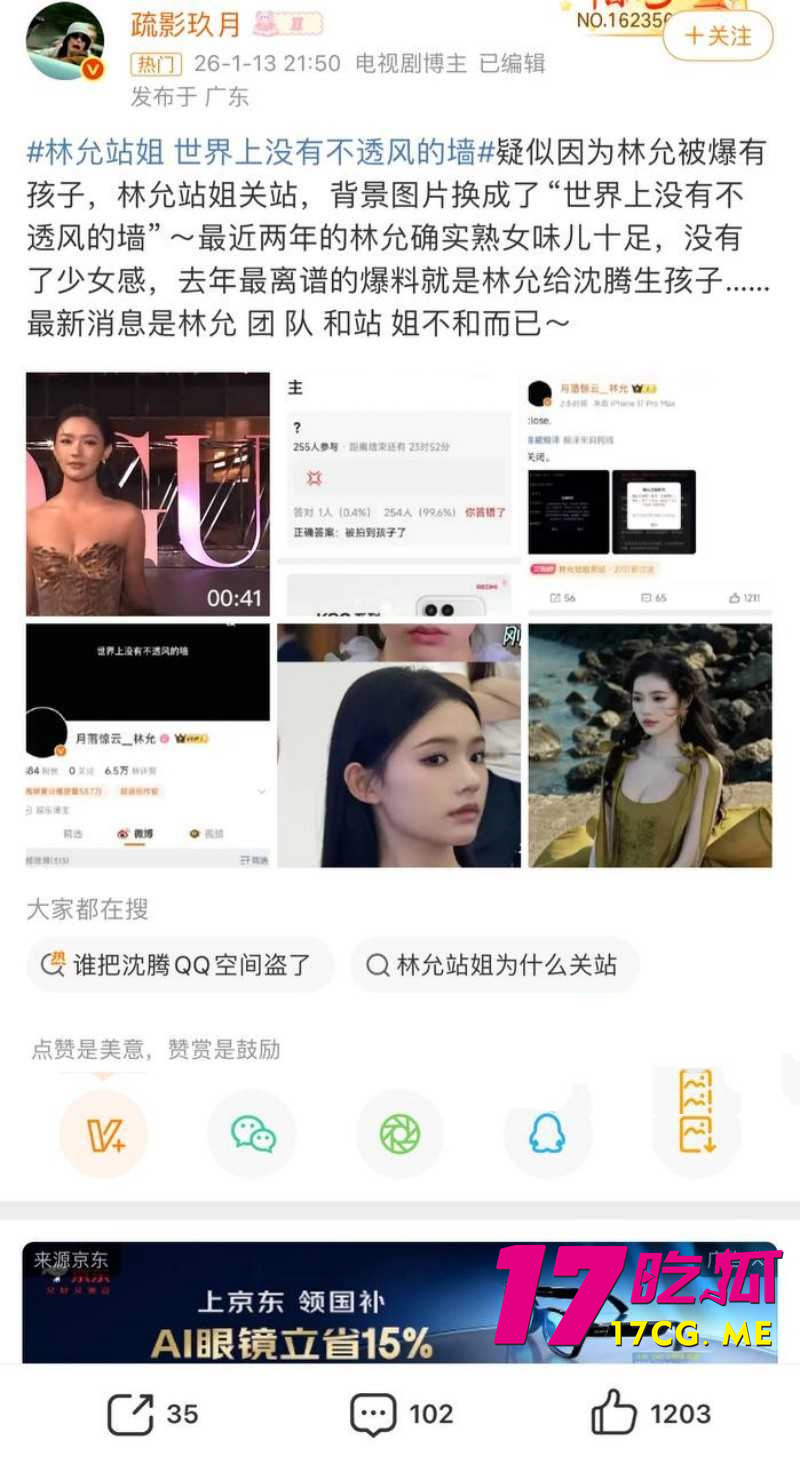Click the portrait photo thumbnail in the middle
Viewport: 800px width, 1464px height.
(398, 744)
